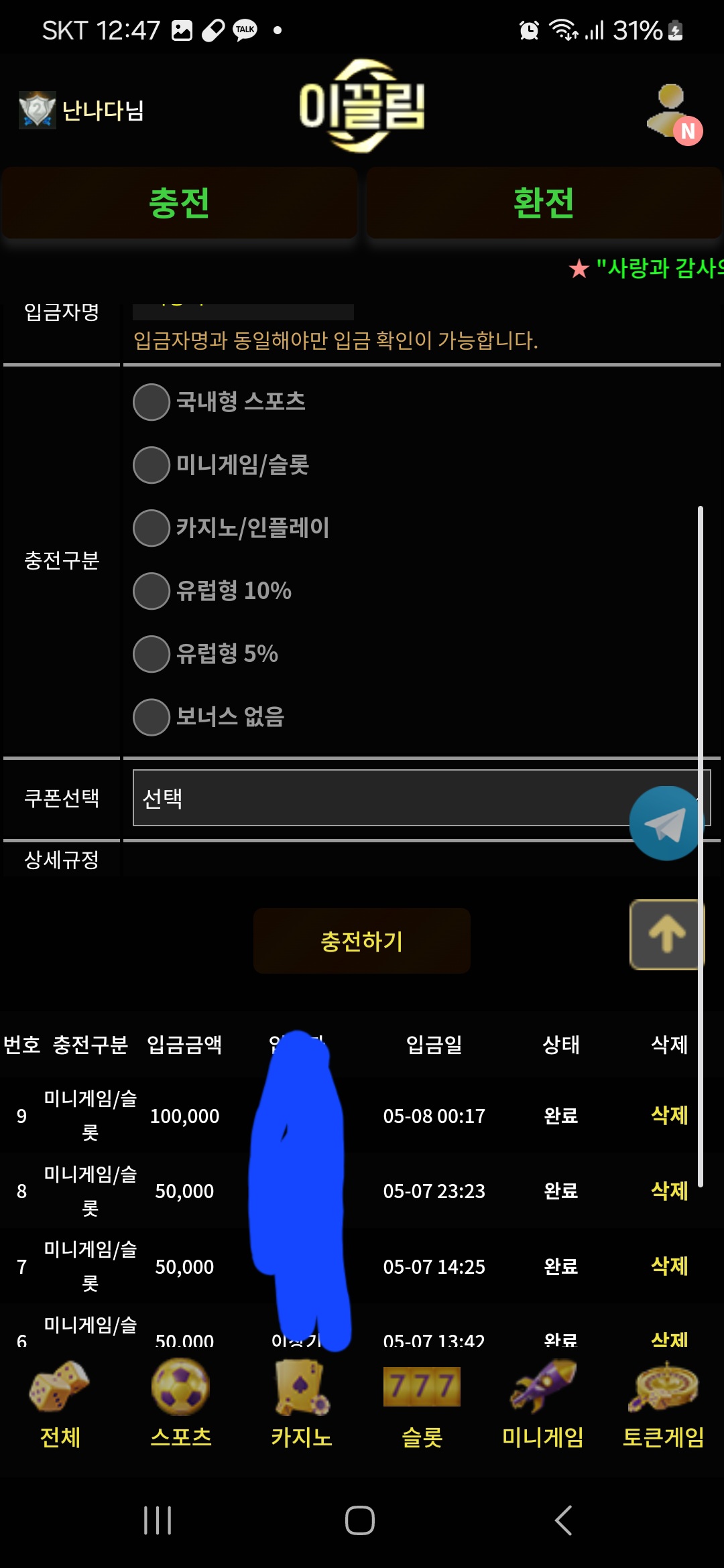Image resolution: width=724 pixels, height=1568 pixels.
Task: Choose 보너스 없음 option
Action: click(x=152, y=717)
